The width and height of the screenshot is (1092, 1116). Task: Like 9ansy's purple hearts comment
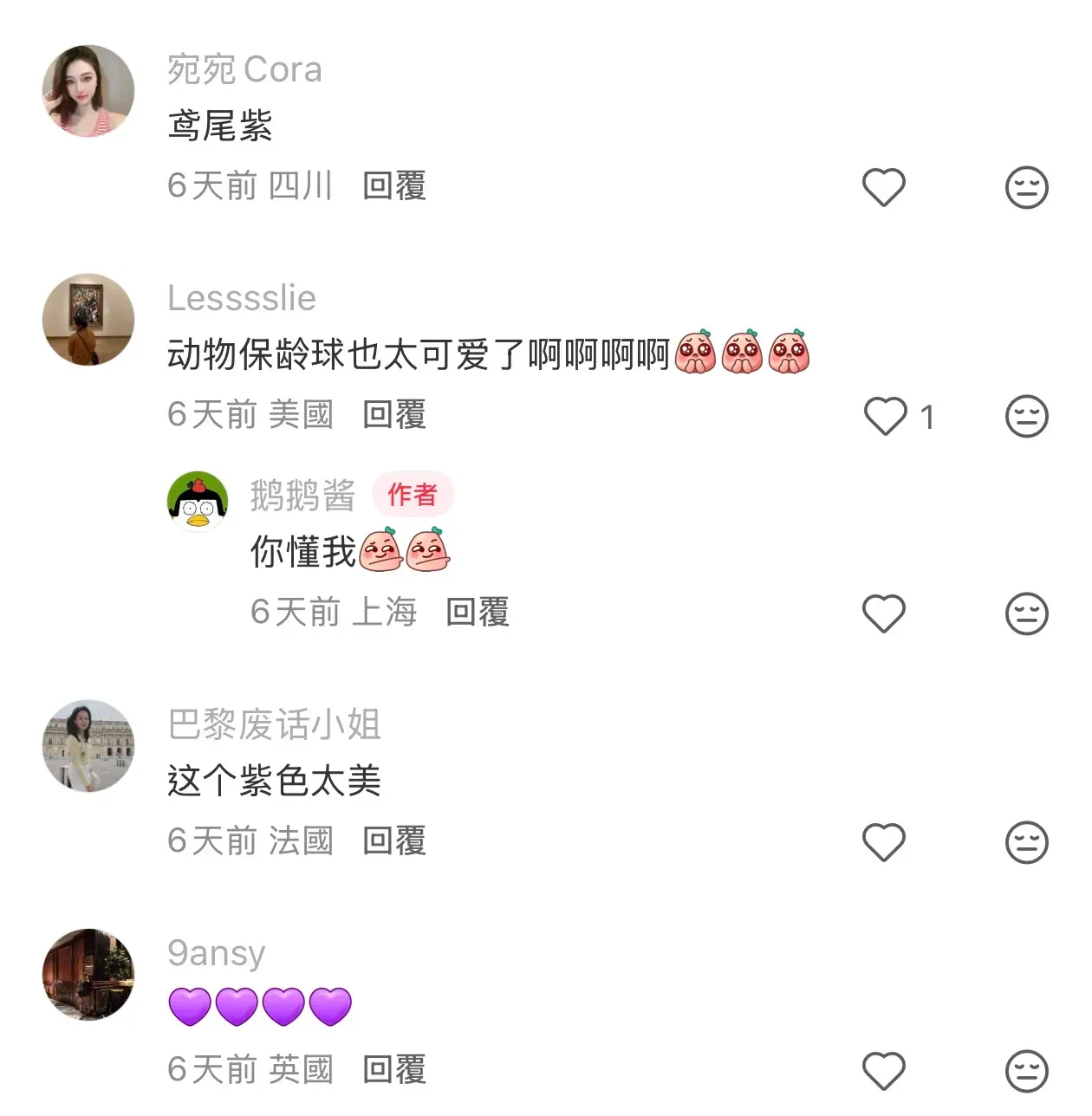tap(883, 1071)
